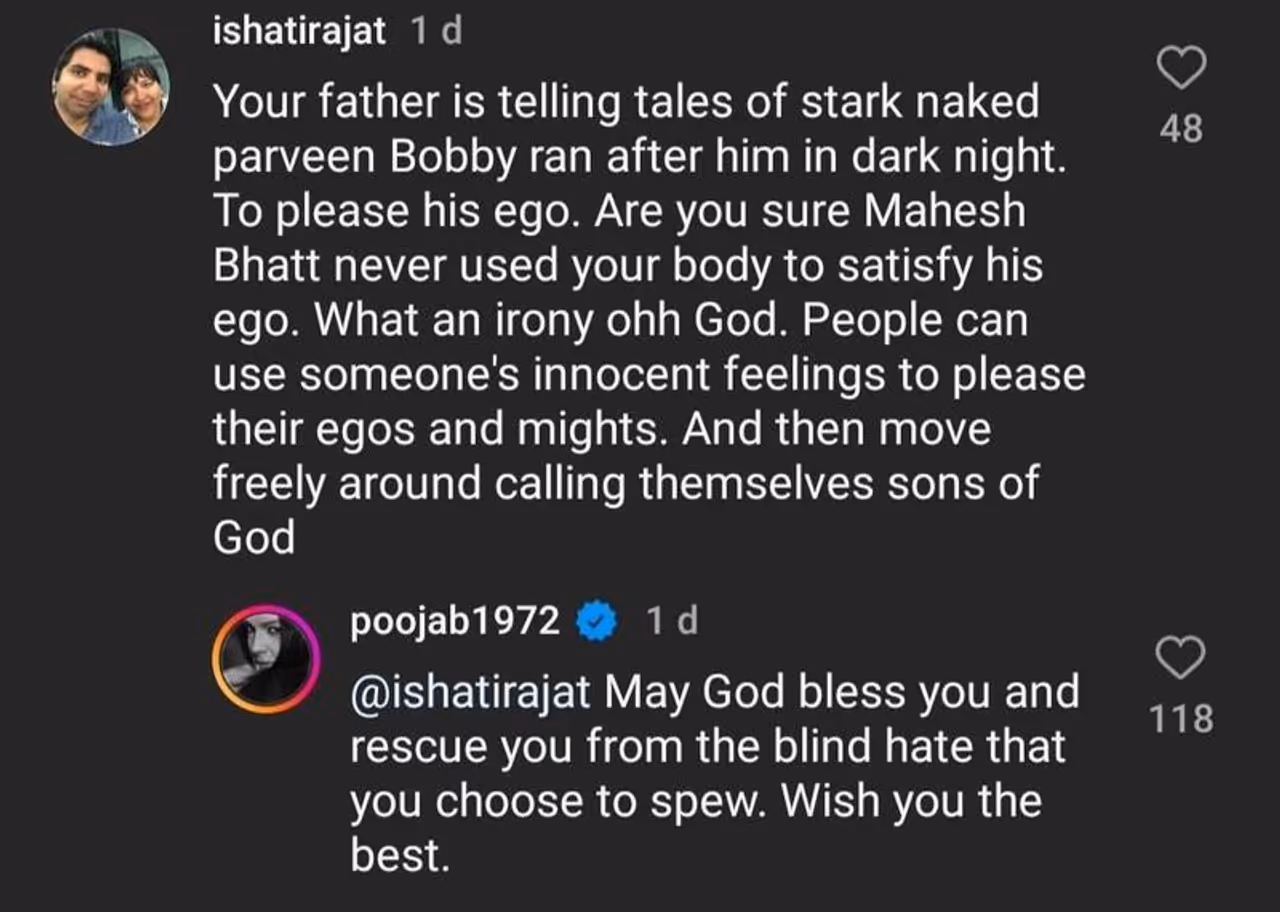Open the ishatirajat username above the comment
1280x912 pixels.
click(x=299, y=32)
